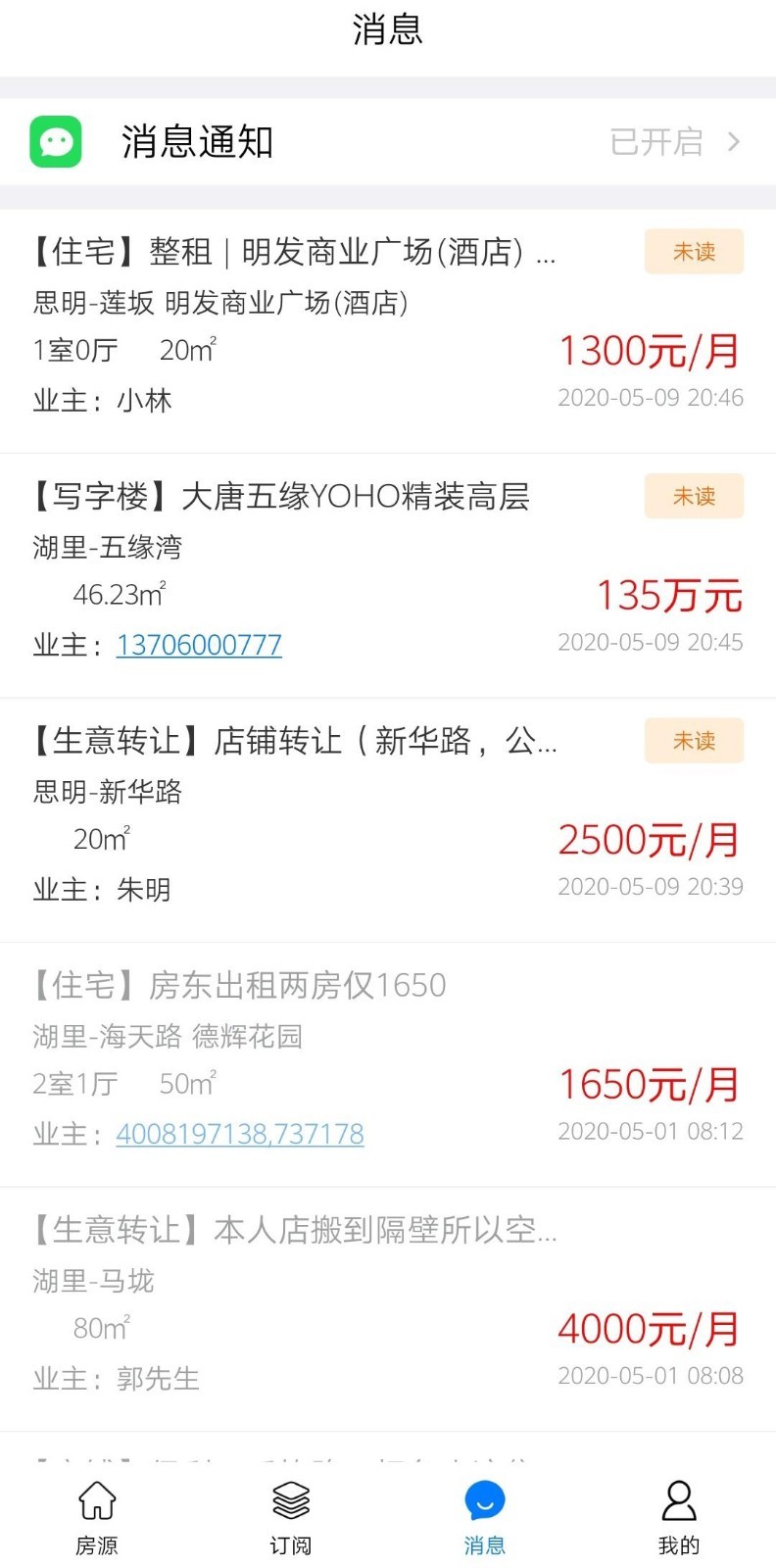Tap the 消息 title at top of screen
This screenshot has width=776, height=1568.
pos(388,30)
